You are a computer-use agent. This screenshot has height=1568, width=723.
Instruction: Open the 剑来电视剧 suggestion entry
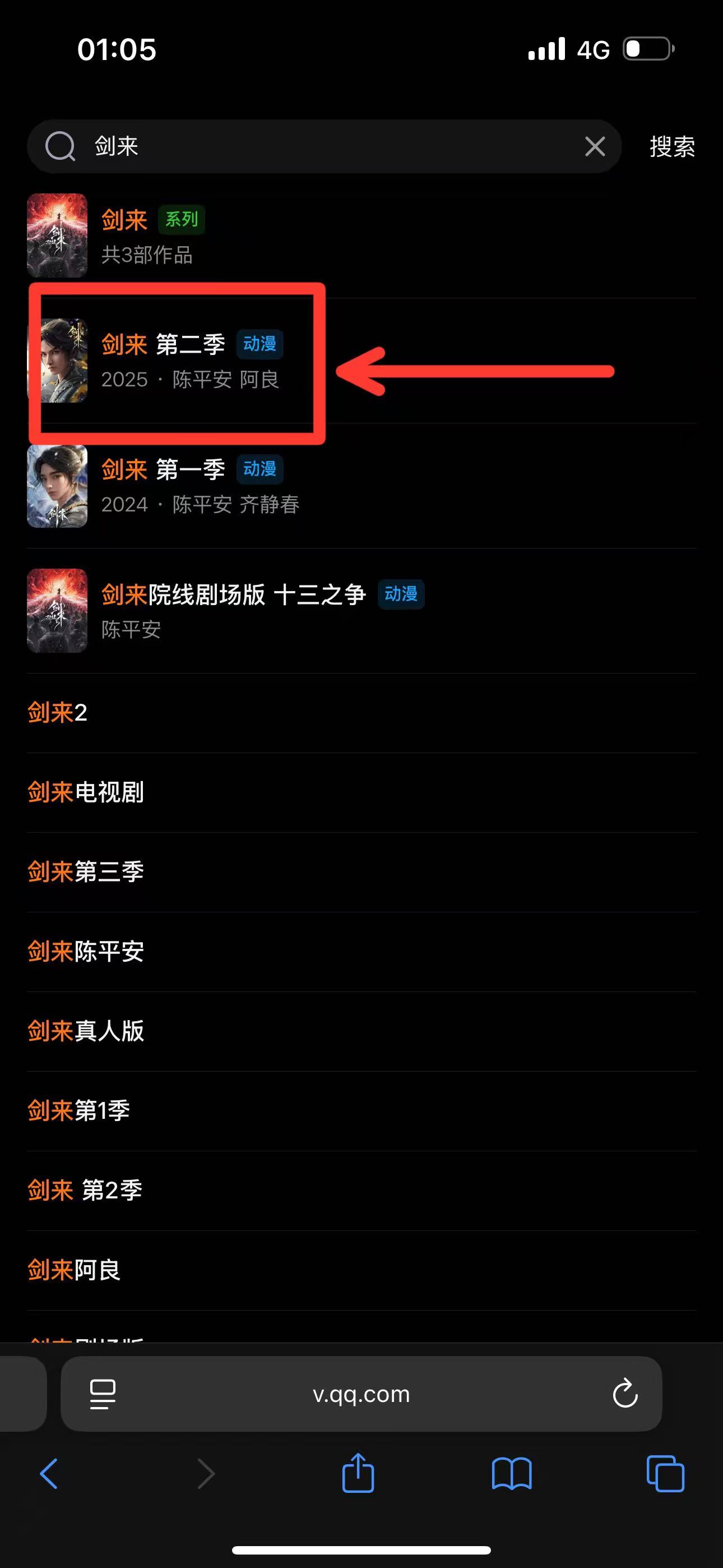coord(85,792)
